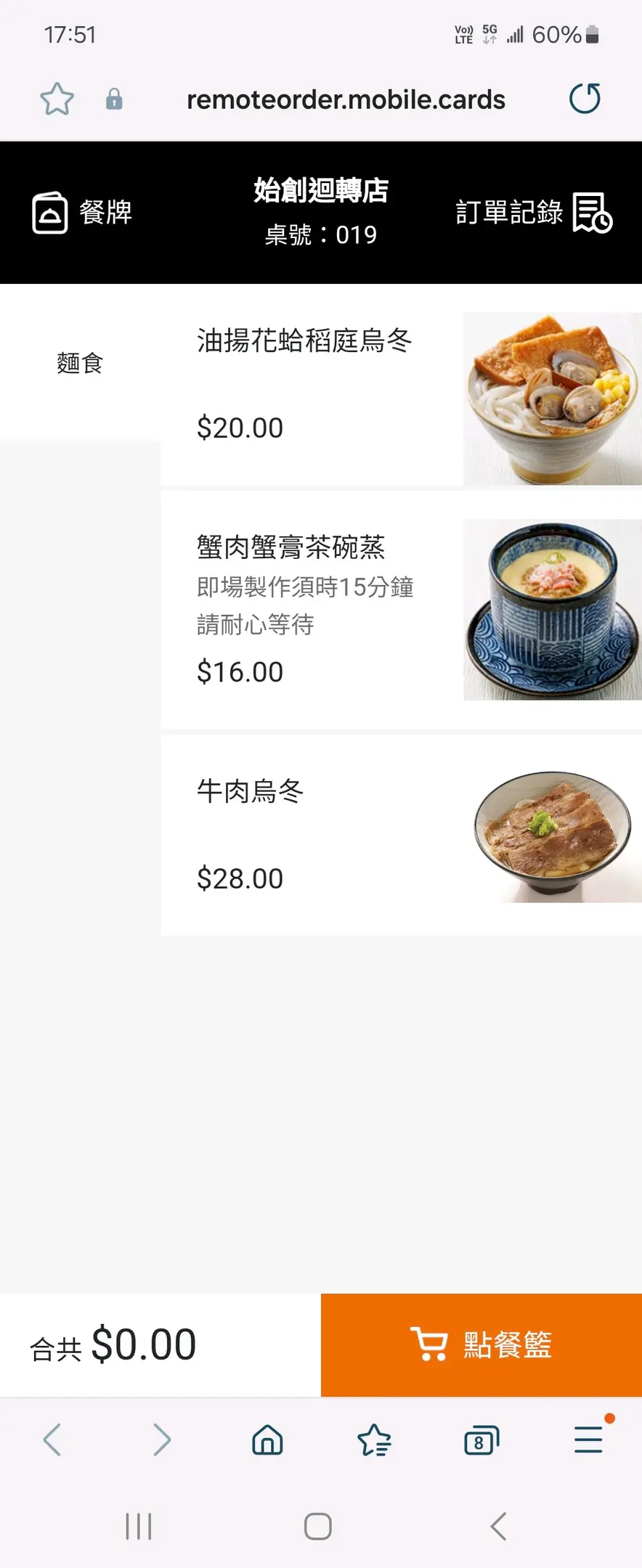Show the open browser tabs
The height and width of the screenshot is (1568, 642).
pyautogui.click(x=481, y=1440)
